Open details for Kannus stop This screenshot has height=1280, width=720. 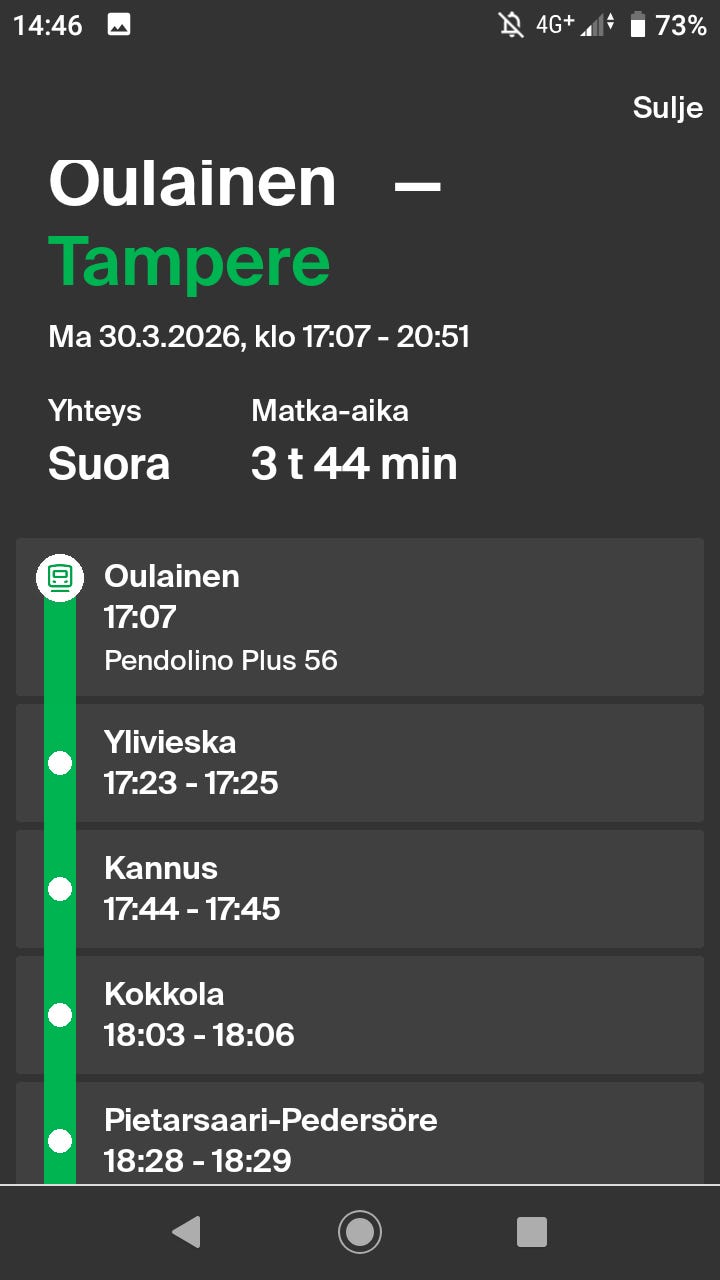pyautogui.click(x=360, y=888)
